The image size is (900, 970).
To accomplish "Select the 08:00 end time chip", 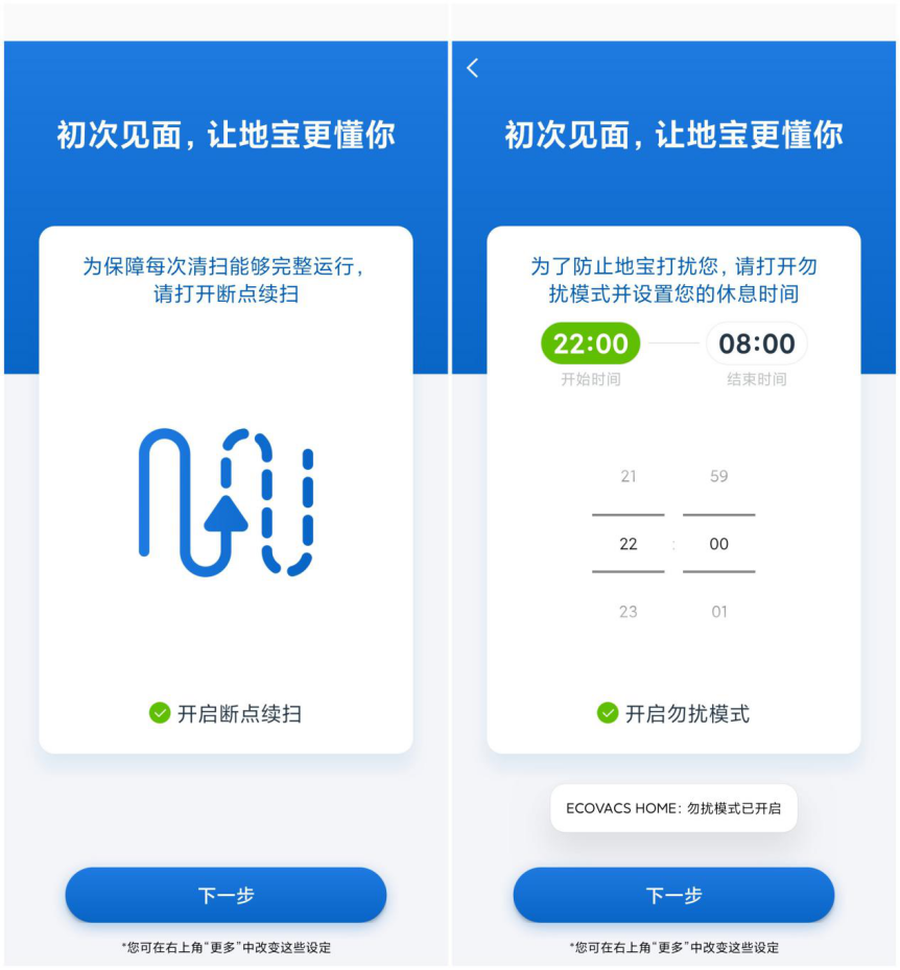I will [x=757, y=344].
